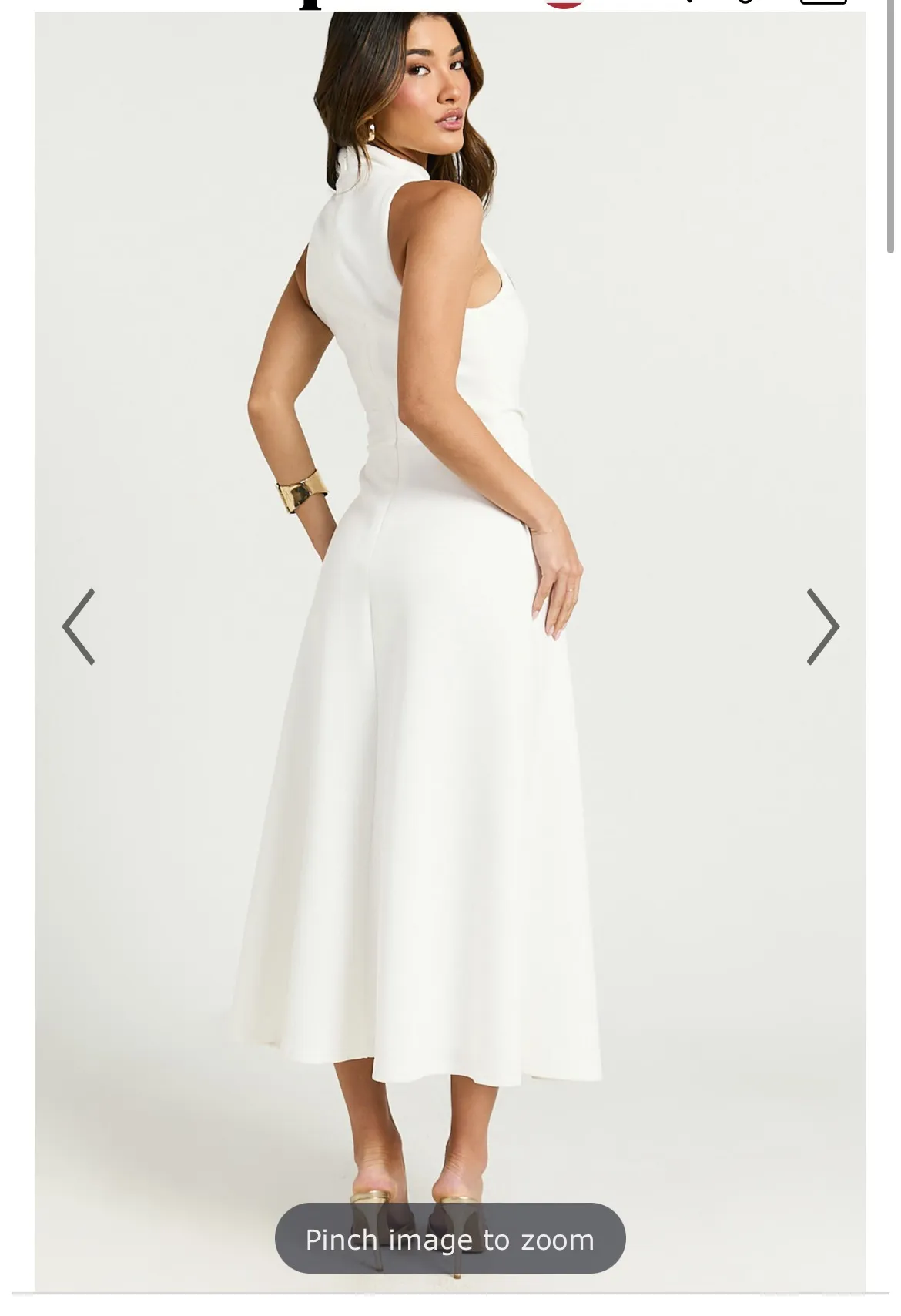The image size is (901, 1316).
Task: Tap the 'Pinch image to zoom' pill
Action: (450, 1239)
